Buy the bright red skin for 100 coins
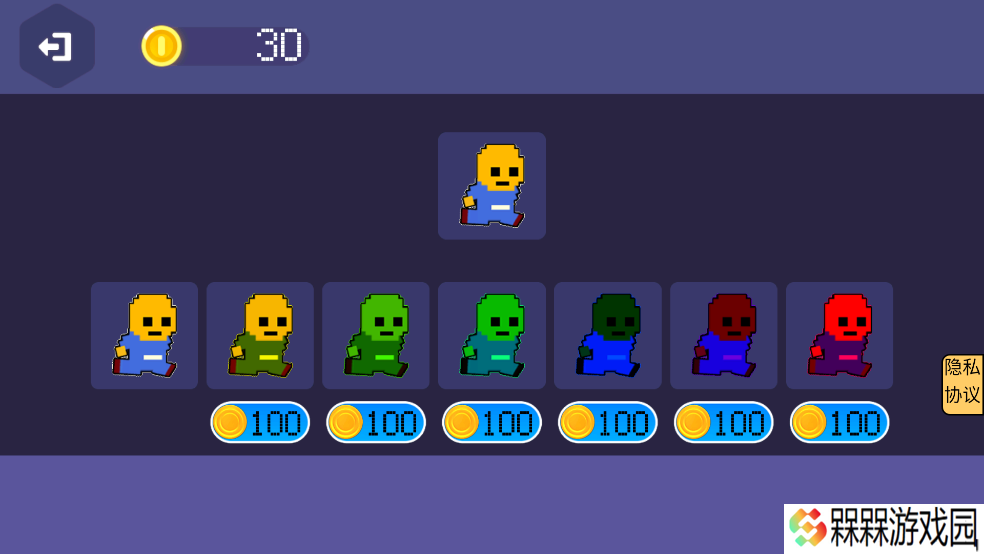The image size is (984, 554). [x=840, y=422]
